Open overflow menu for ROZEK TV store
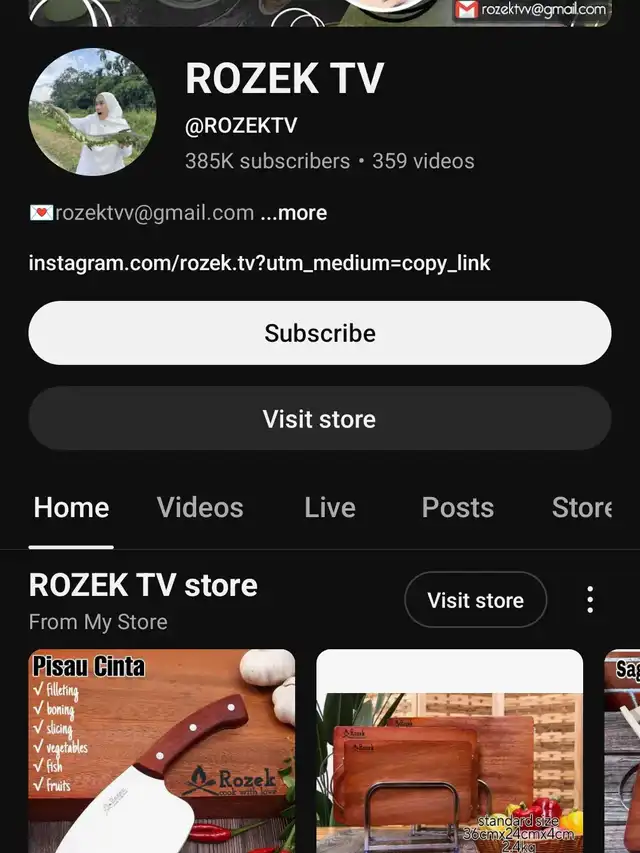Screen dimensions: 640x853 (x=590, y=600)
